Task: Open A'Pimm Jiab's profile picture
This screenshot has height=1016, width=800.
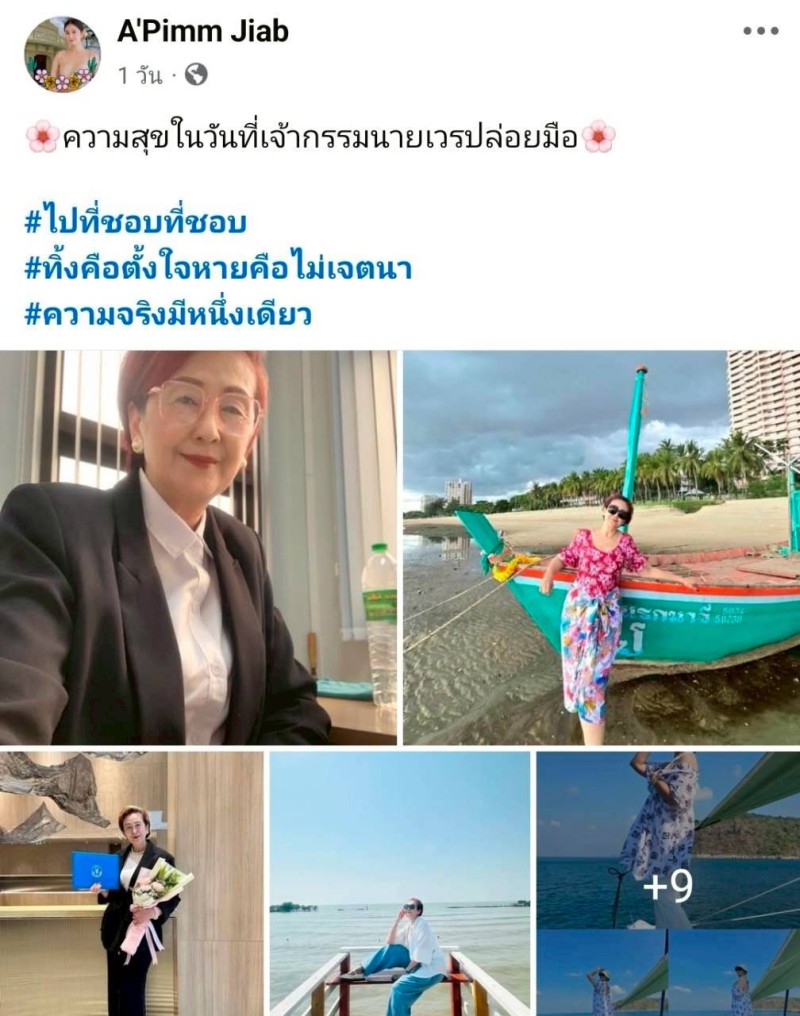Action: pyautogui.click(x=62, y=54)
